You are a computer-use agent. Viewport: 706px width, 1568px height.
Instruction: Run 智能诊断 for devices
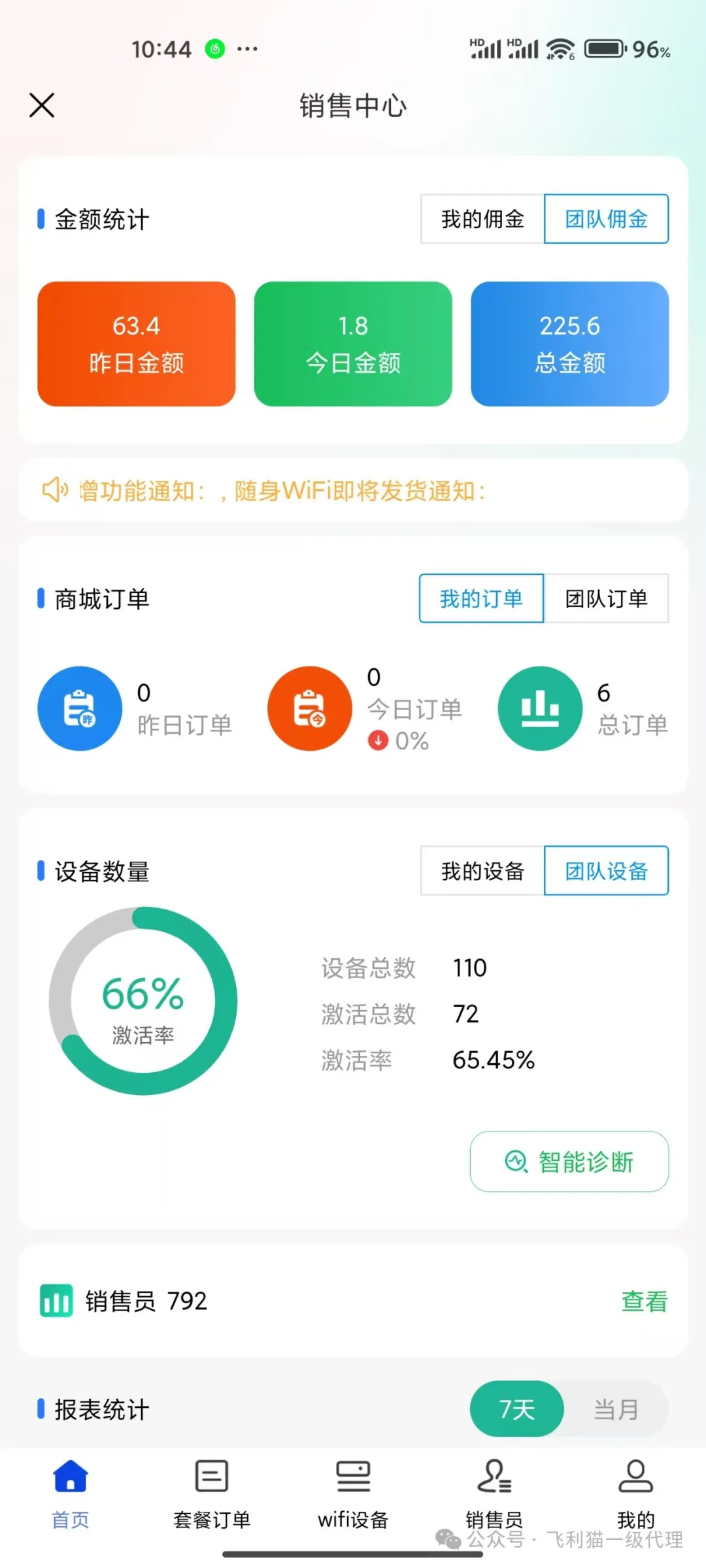[x=569, y=1162]
